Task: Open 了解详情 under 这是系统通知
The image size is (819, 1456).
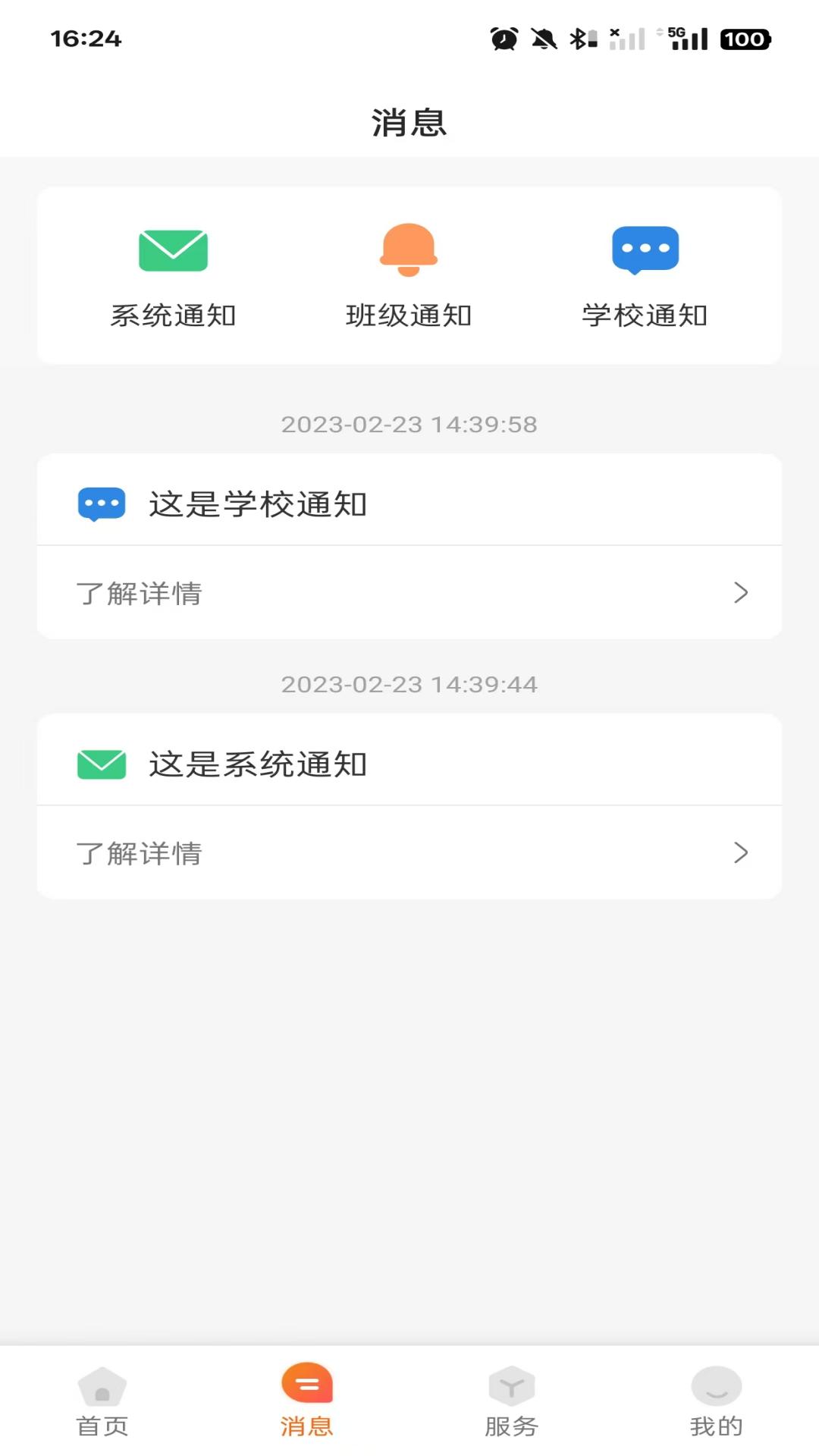Action: (x=140, y=854)
